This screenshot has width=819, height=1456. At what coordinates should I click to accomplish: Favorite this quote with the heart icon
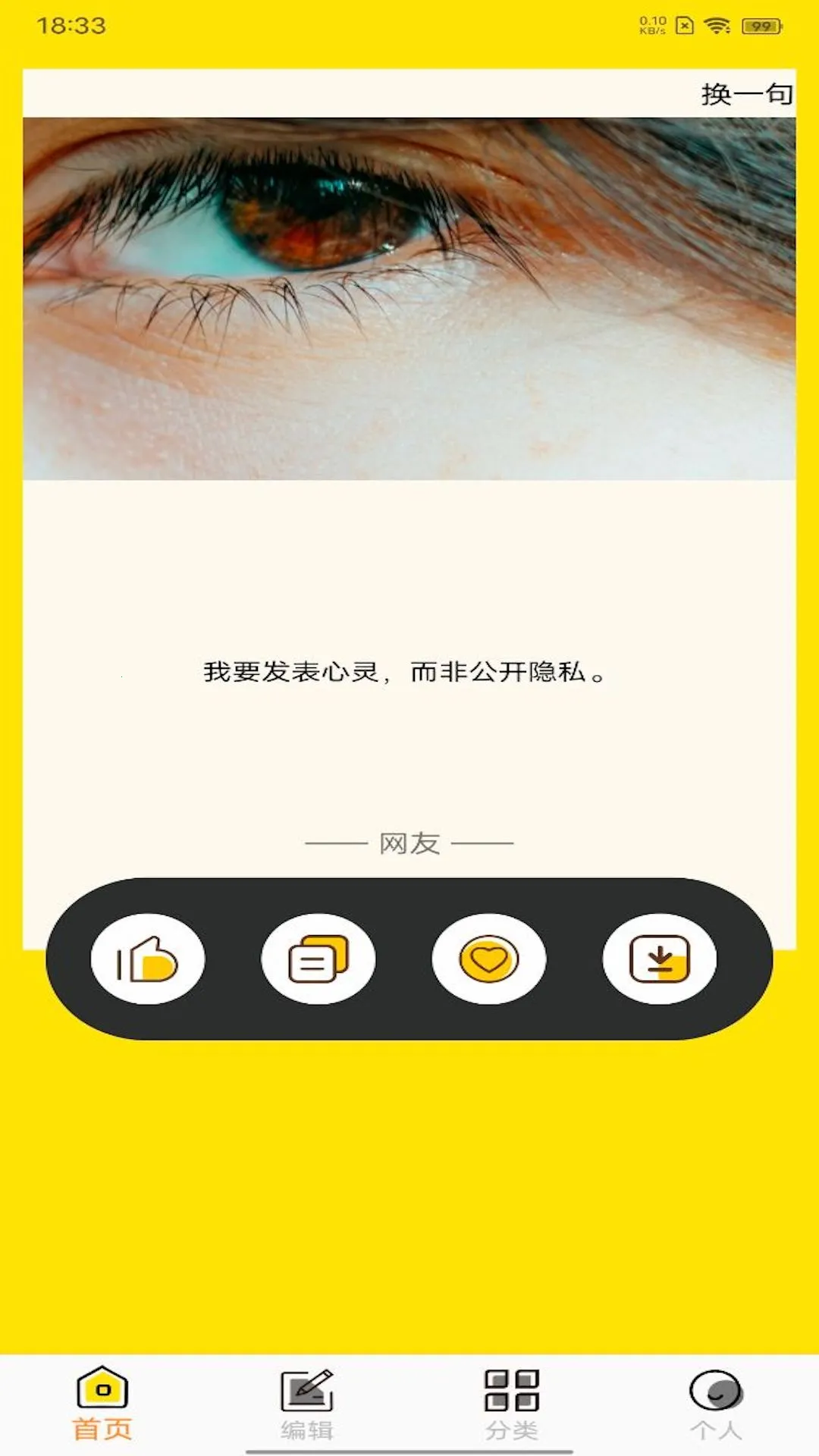pos(488,959)
